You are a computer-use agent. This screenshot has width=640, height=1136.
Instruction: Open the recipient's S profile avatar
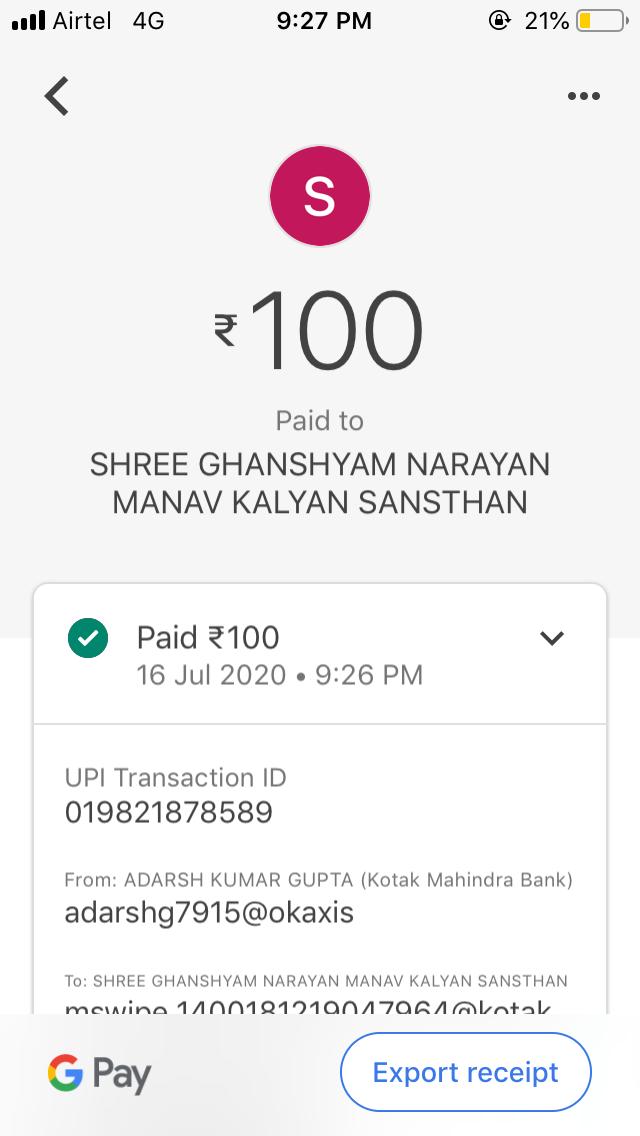tap(320, 196)
